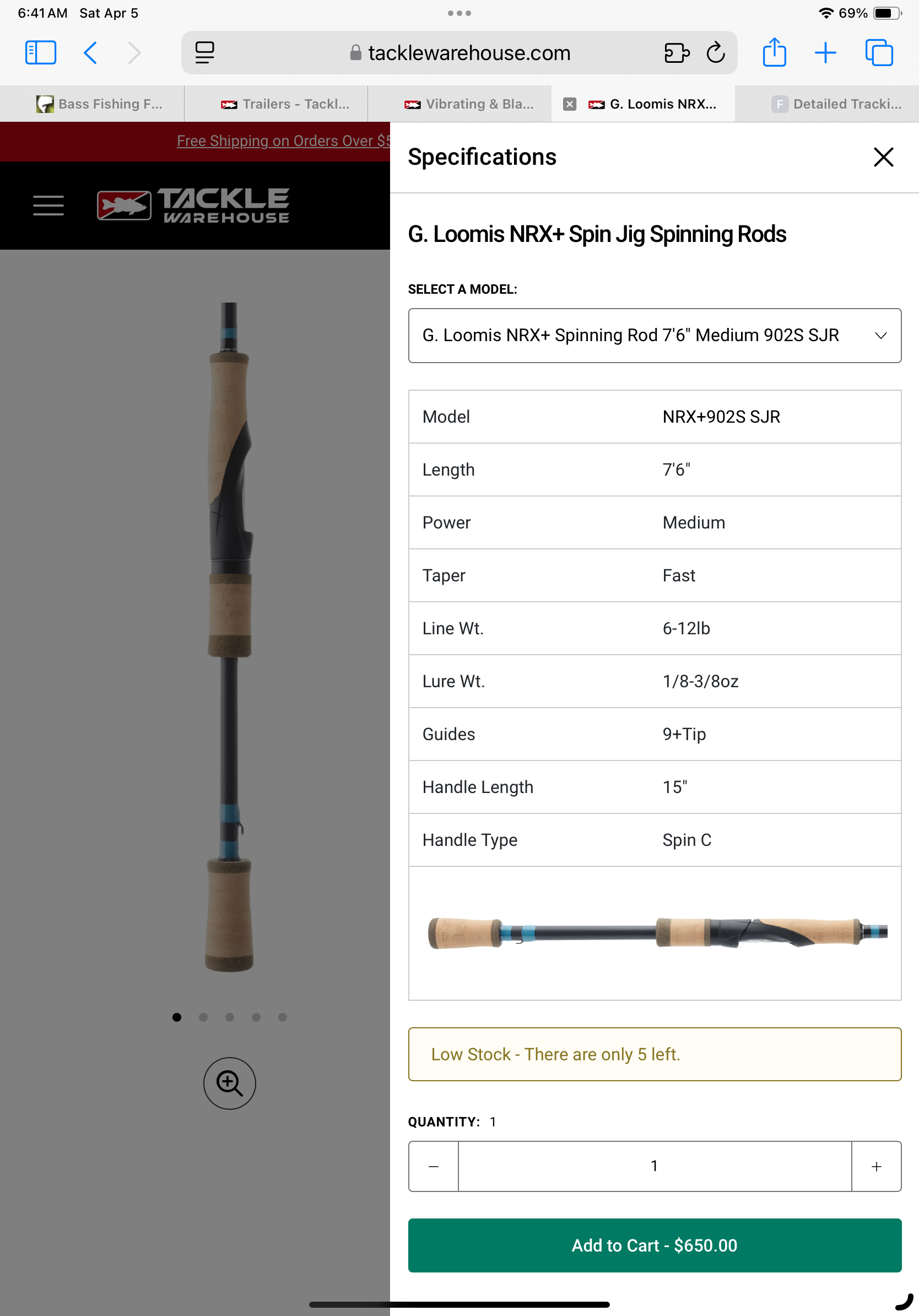The height and width of the screenshot is (1316, 919).
Task: Close the G. Loomis NRX tab
Action: pyautogui.click(x=569, y=104)
